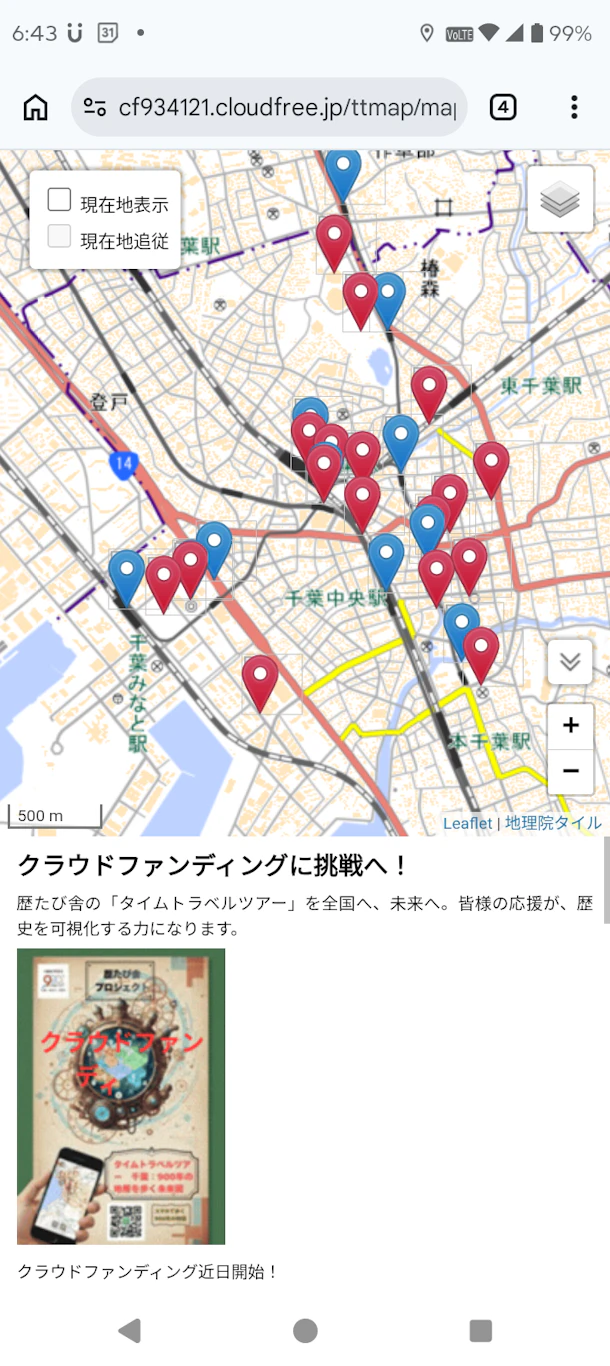610x1366 pixels.
Task: Go back with the system back button
Action: (x=129, y=1330)
